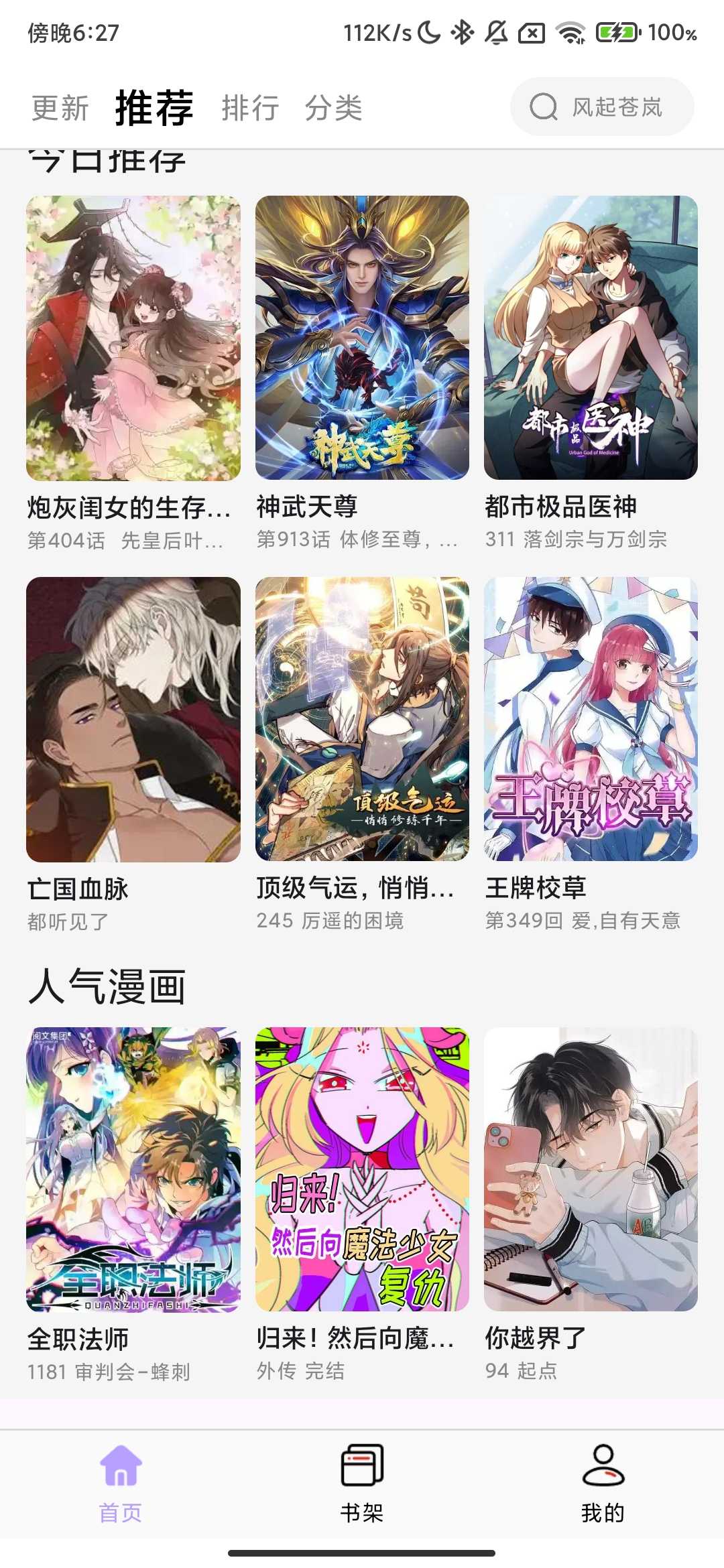Select the 推荐 tab
Screen dimensions: 724x1568
[153, 106]
